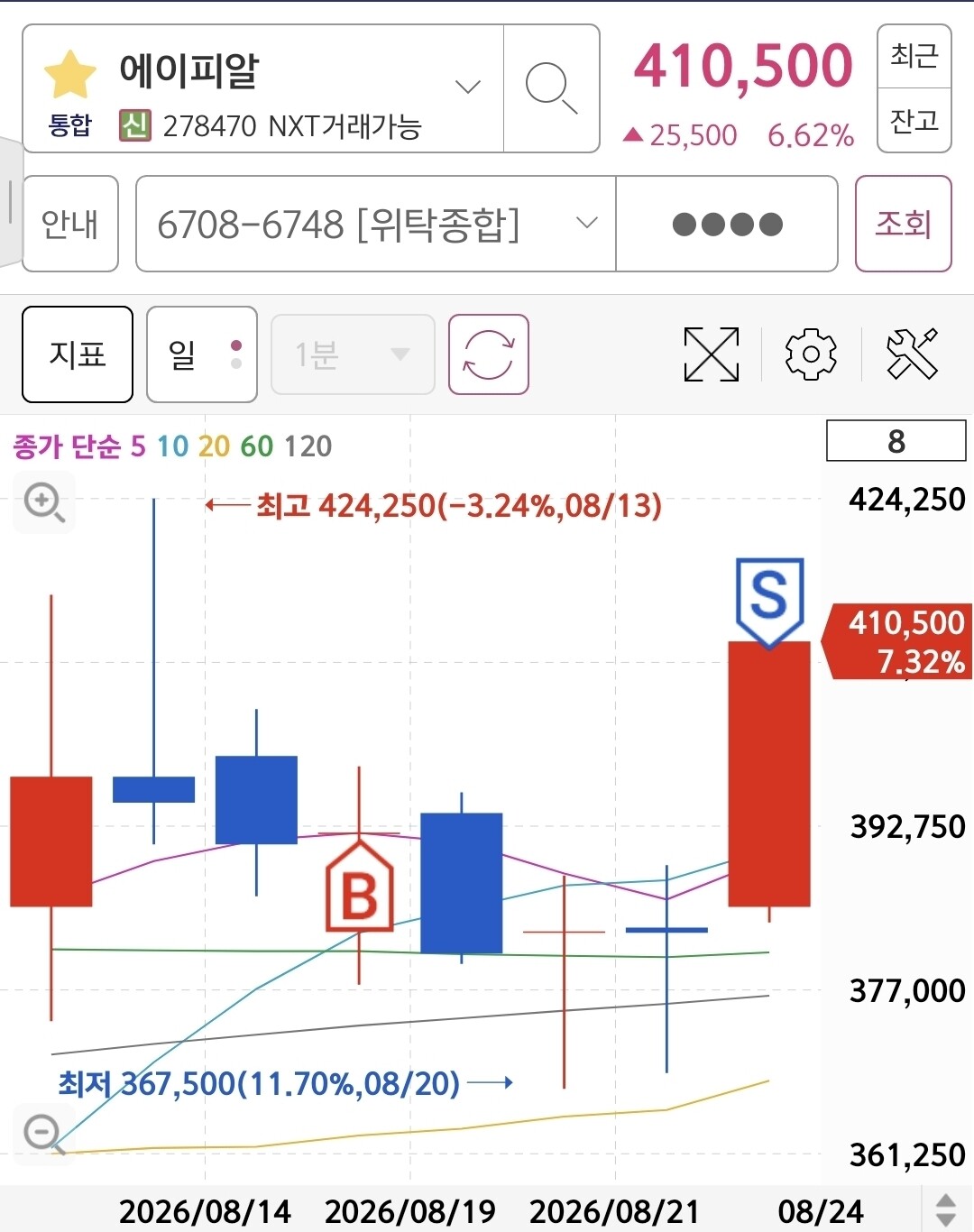Expand chart to full screen
974x1232 pixels.
[711, 354]
